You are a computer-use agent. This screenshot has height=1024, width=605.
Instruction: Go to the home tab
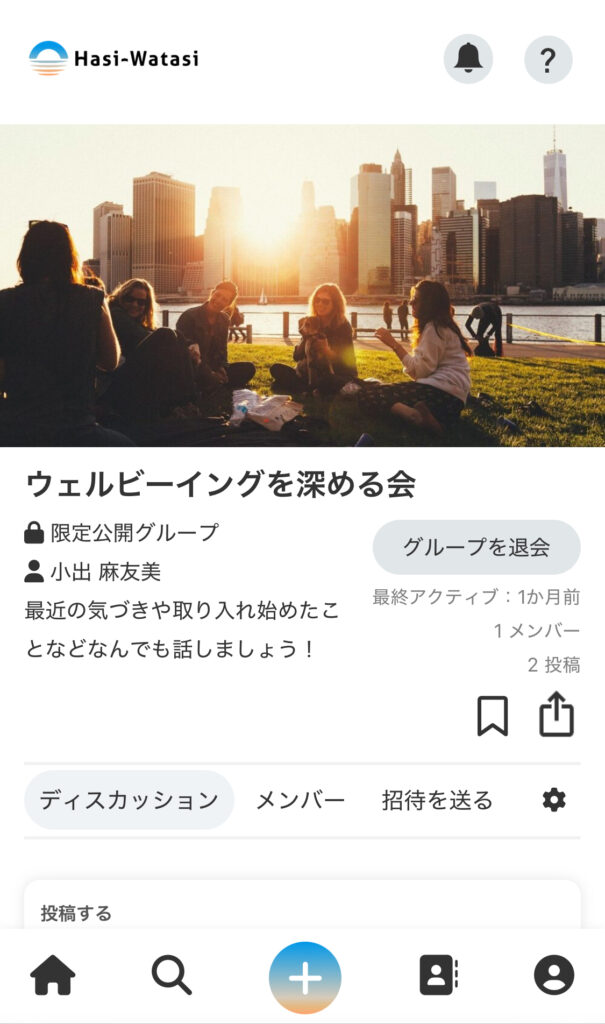coord(53,976)
